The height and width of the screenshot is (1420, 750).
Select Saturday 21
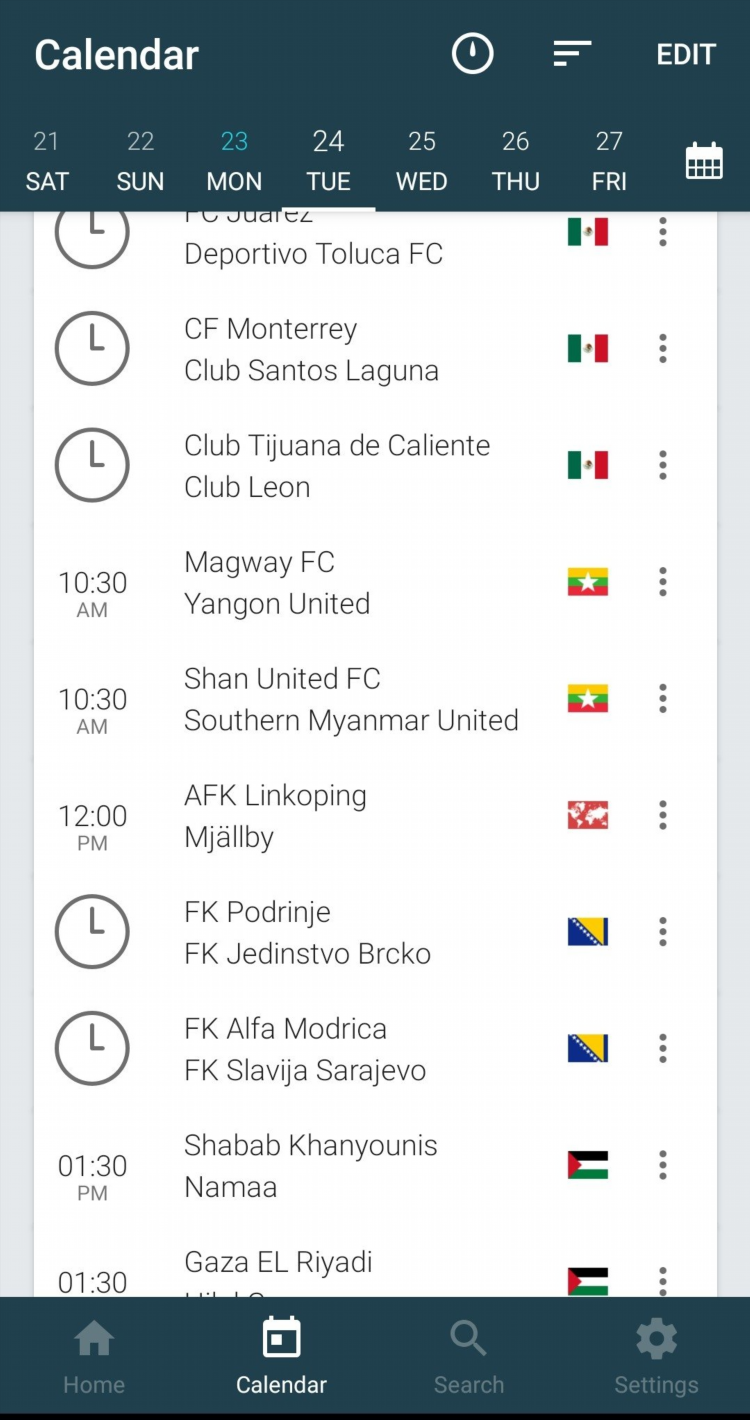tap(47, 161)
